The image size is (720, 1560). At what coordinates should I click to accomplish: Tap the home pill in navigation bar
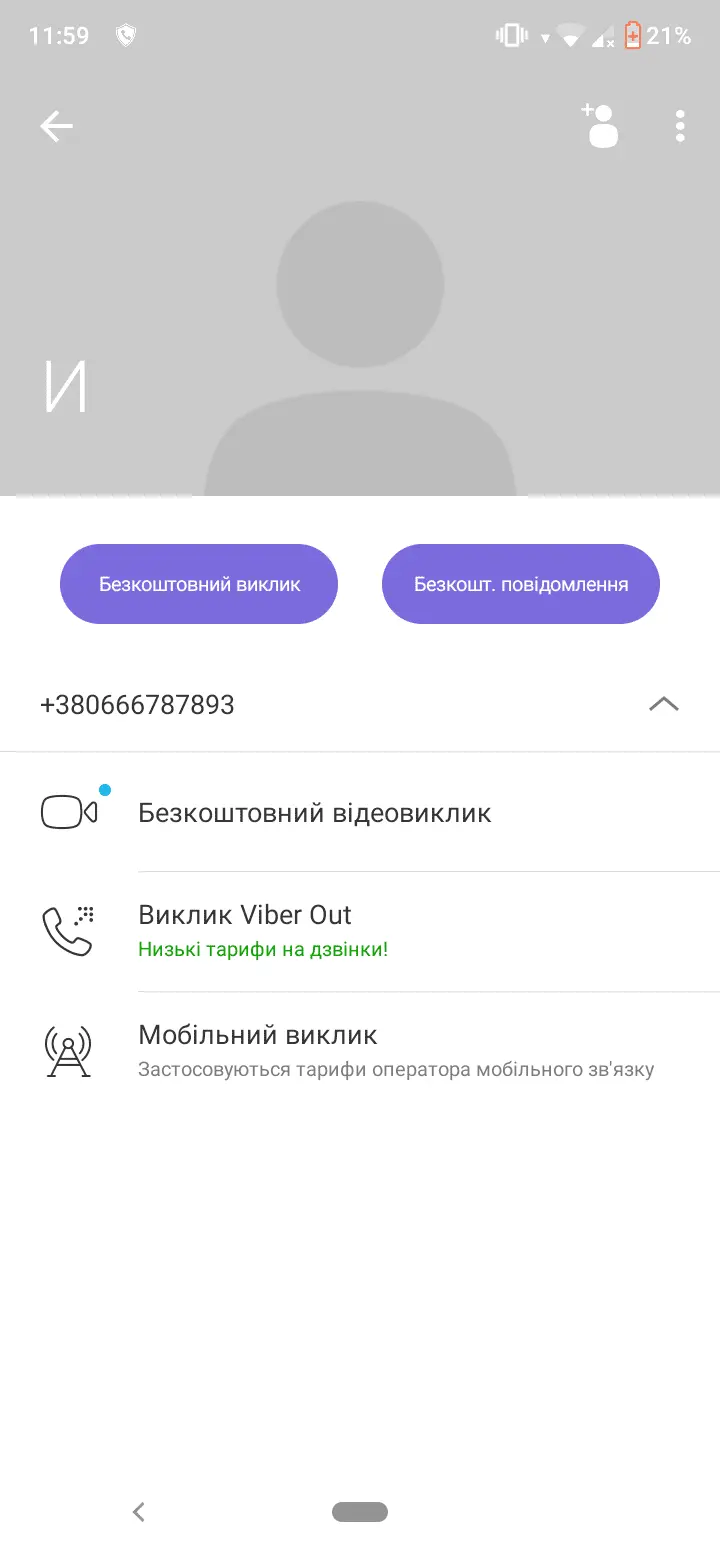coord(360,1512)
